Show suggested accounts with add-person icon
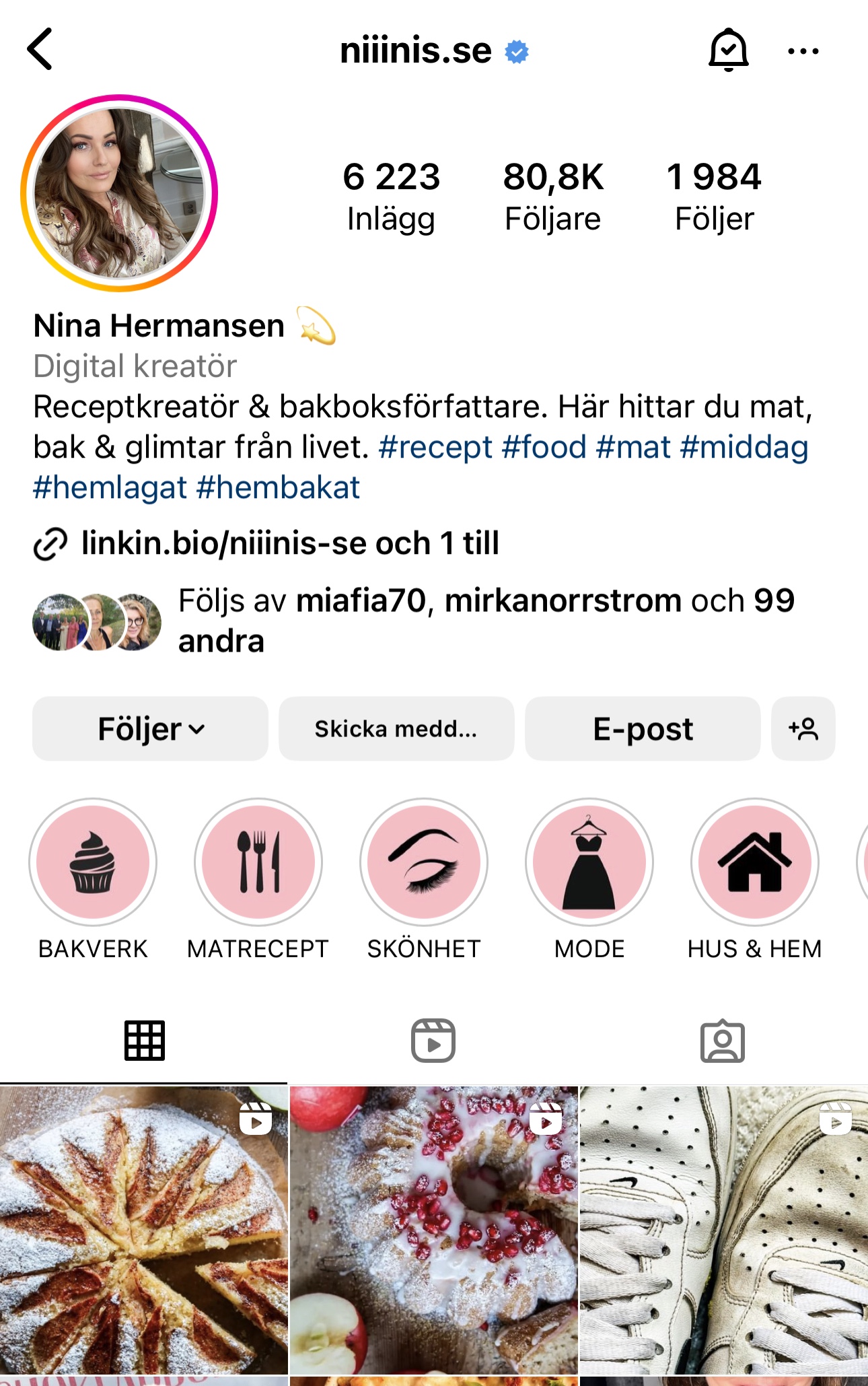 pyautogui.click(x=803, y=729)
